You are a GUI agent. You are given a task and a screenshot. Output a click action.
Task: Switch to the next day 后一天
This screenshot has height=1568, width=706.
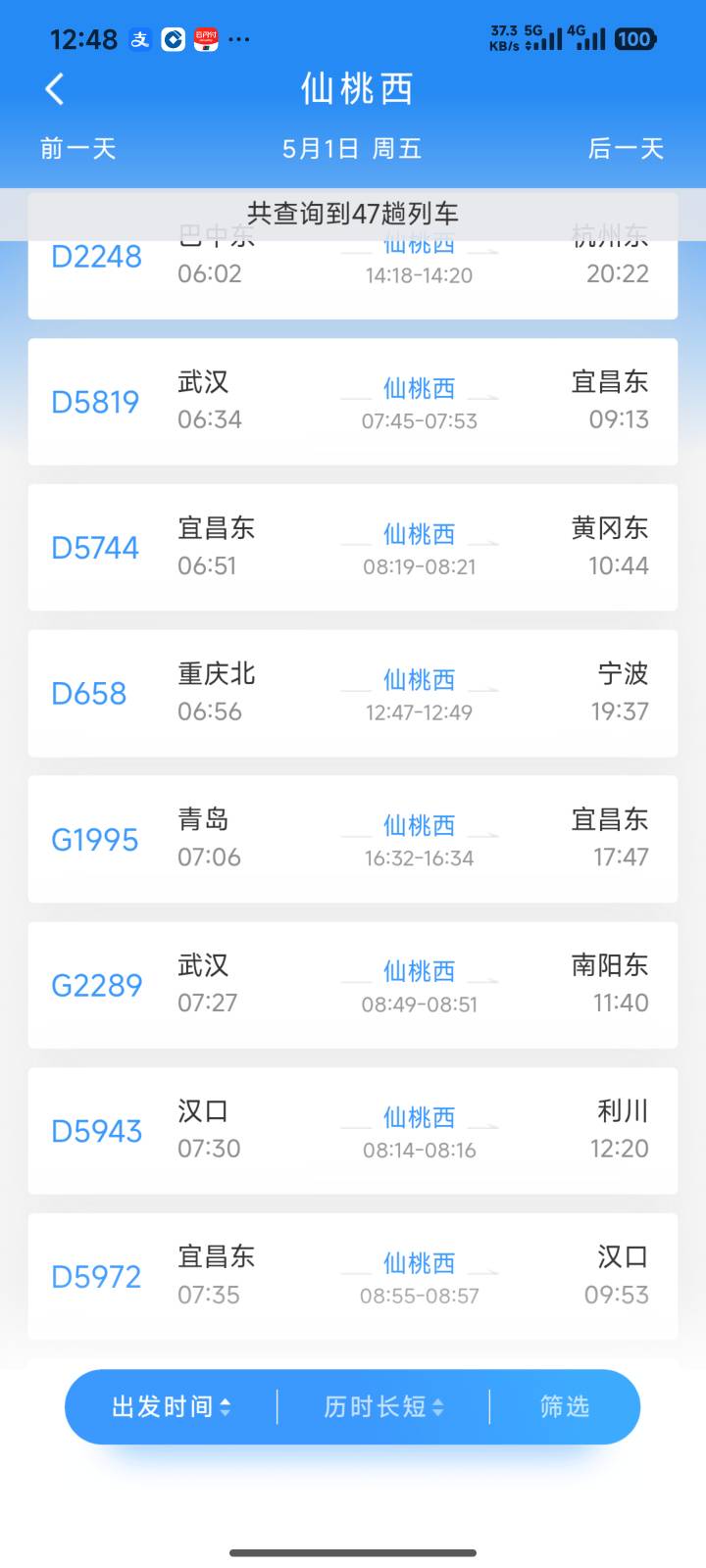626,149
